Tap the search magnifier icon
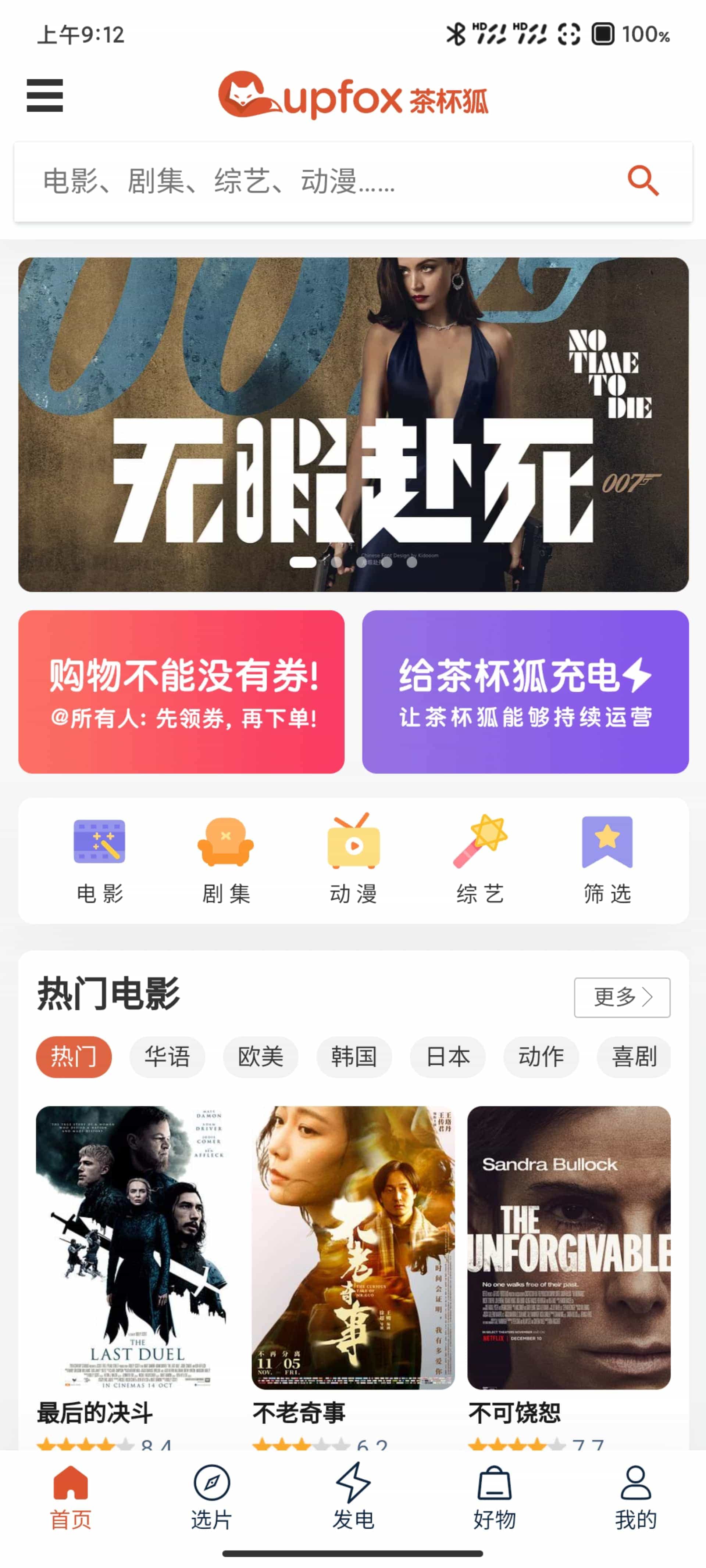This screenshot has width=706, height=1568. click(643, 181)
